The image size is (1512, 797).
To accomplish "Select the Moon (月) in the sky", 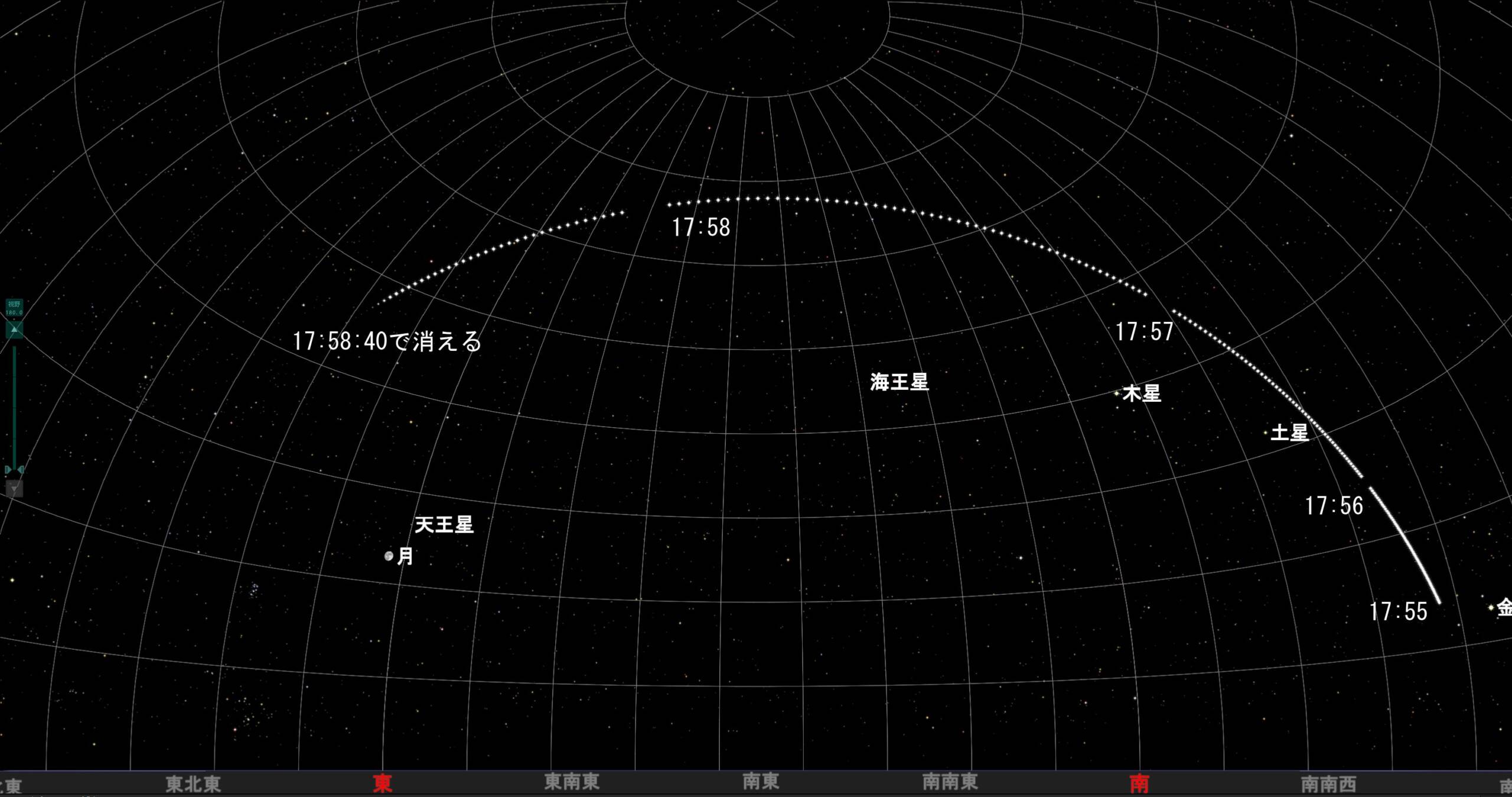I will coord(389,556).
